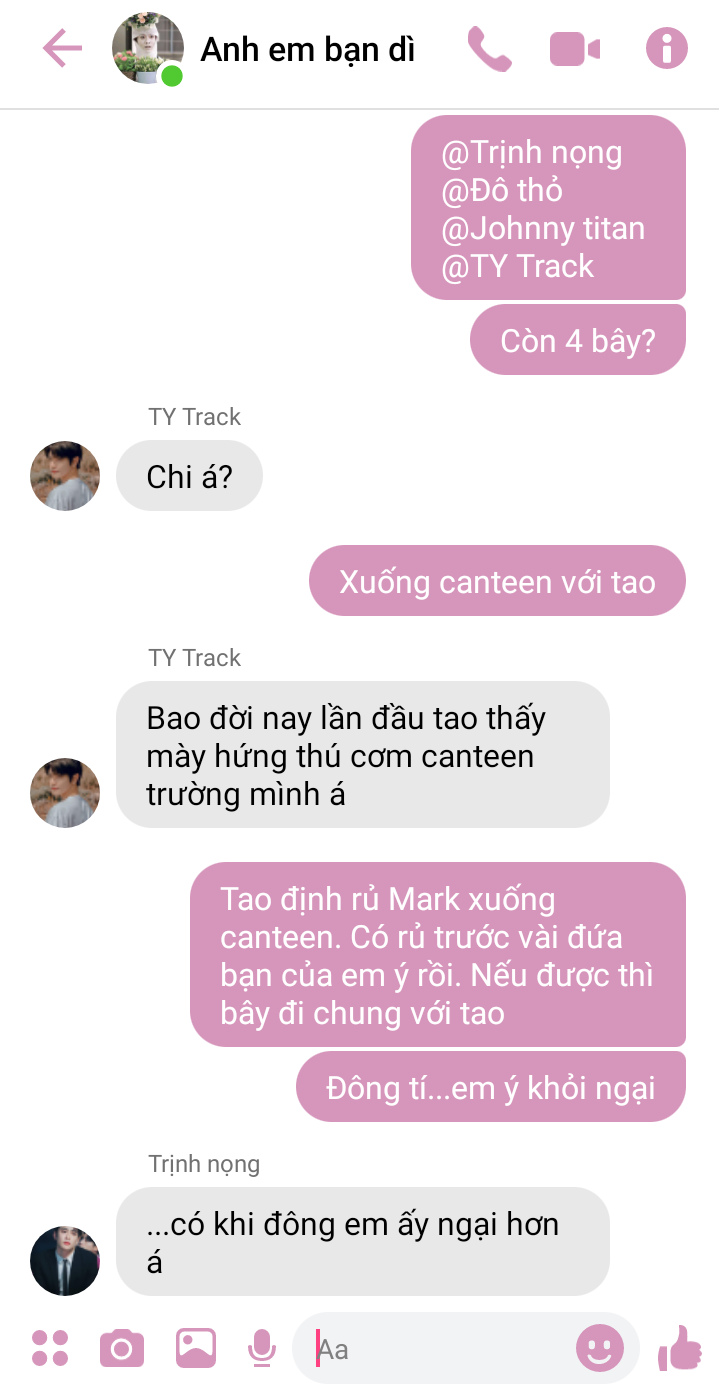Open chat info for Anh em bạn dì

click(667, 48)
